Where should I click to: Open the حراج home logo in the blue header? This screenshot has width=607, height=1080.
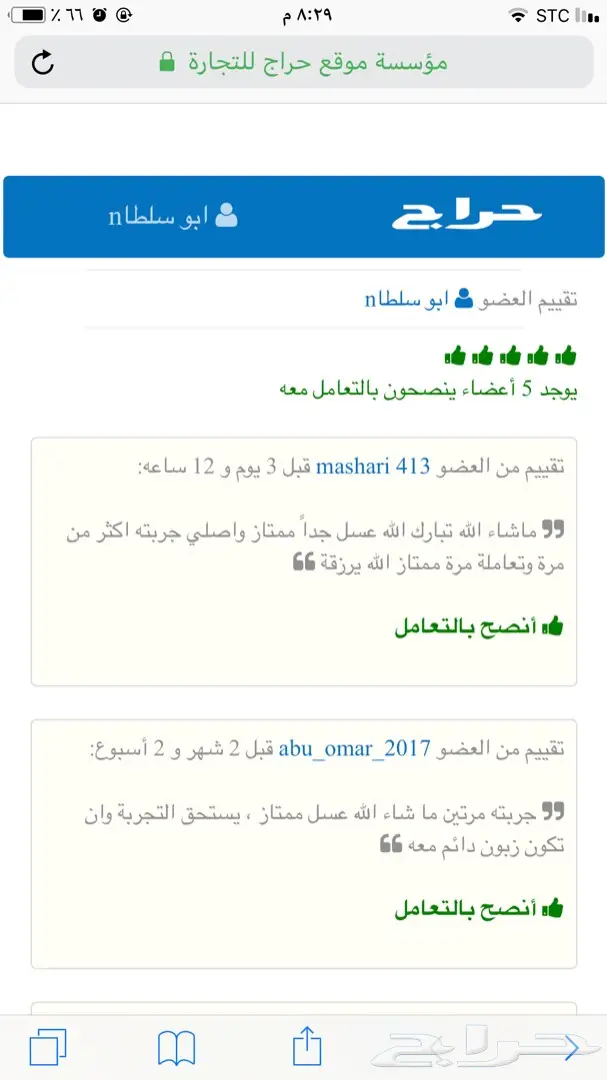click(466, 215)
